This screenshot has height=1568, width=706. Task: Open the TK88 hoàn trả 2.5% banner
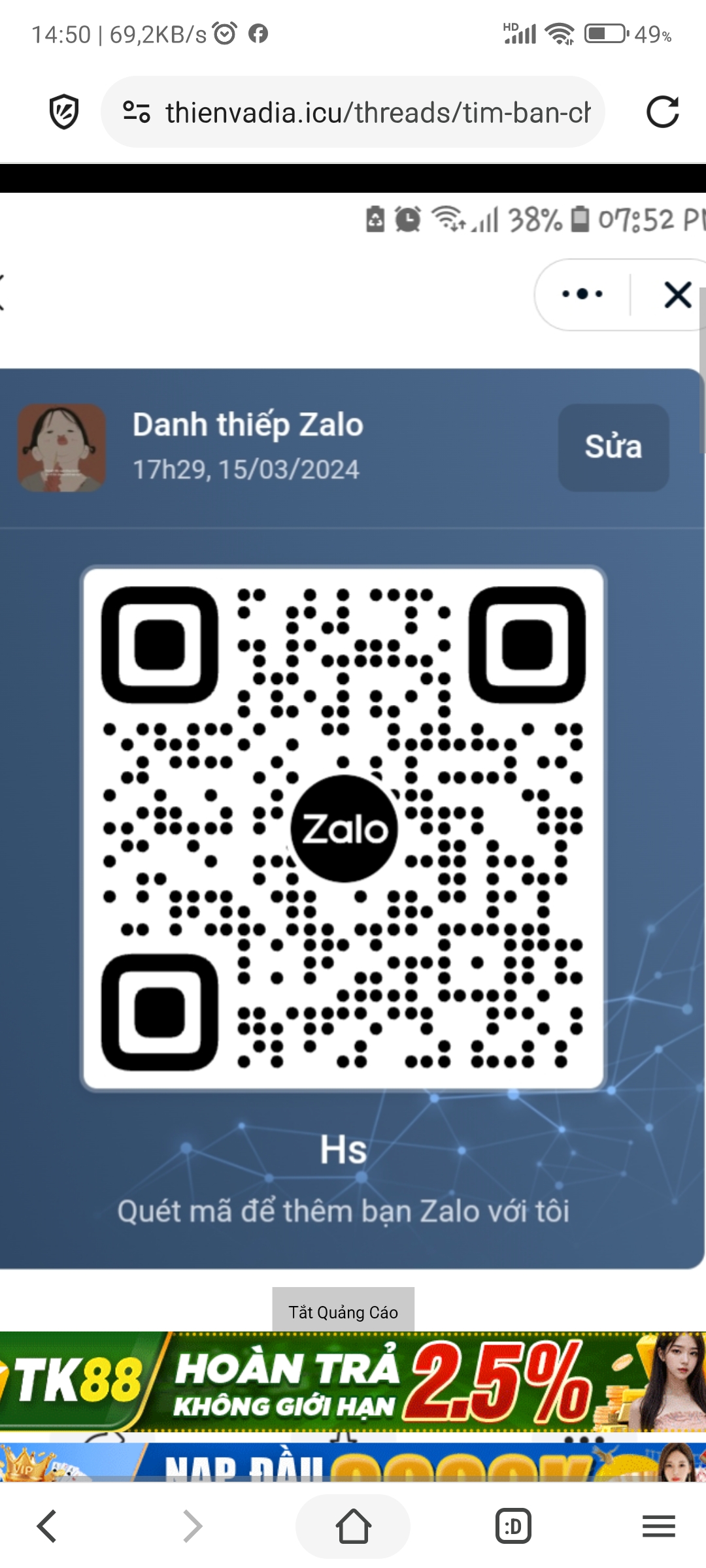[x=353, y=1381]
